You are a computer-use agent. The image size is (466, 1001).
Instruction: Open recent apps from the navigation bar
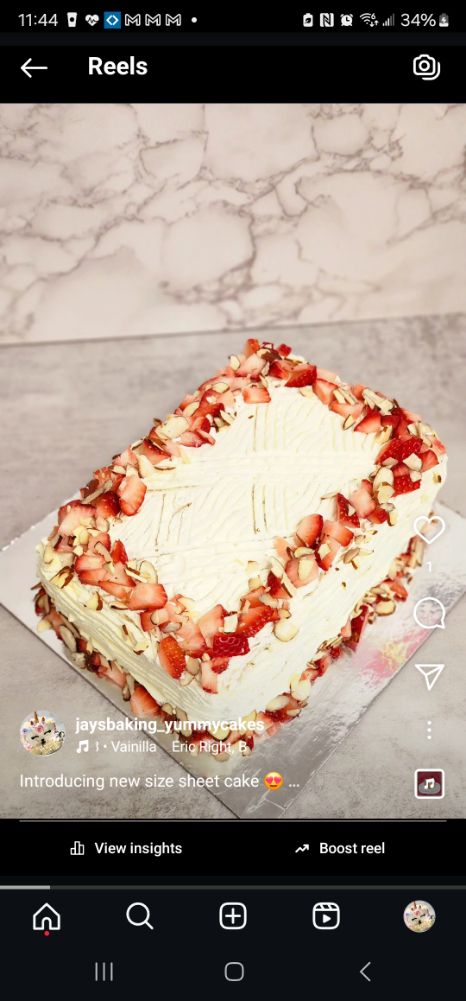pos(104,972)
